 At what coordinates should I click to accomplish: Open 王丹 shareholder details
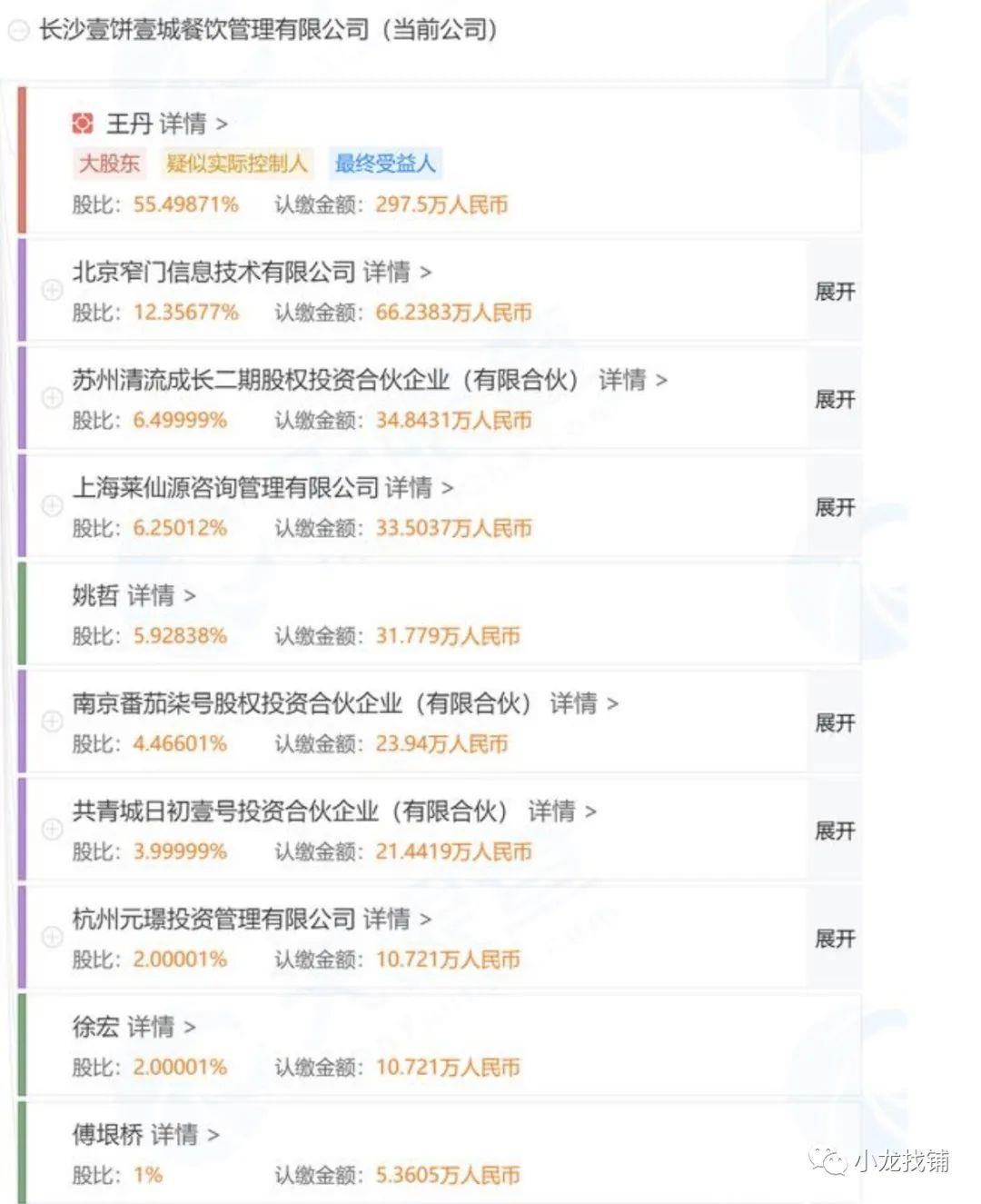(193, 124)
